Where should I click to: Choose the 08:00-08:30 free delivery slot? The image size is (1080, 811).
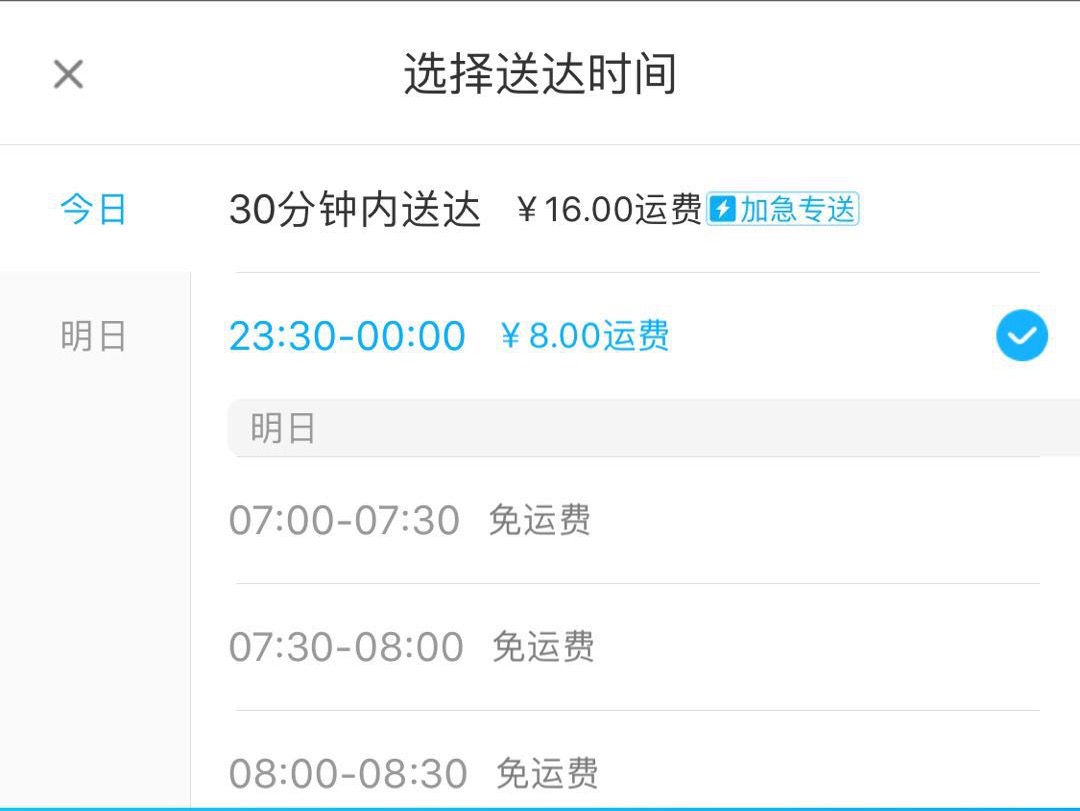pos(414,772)
